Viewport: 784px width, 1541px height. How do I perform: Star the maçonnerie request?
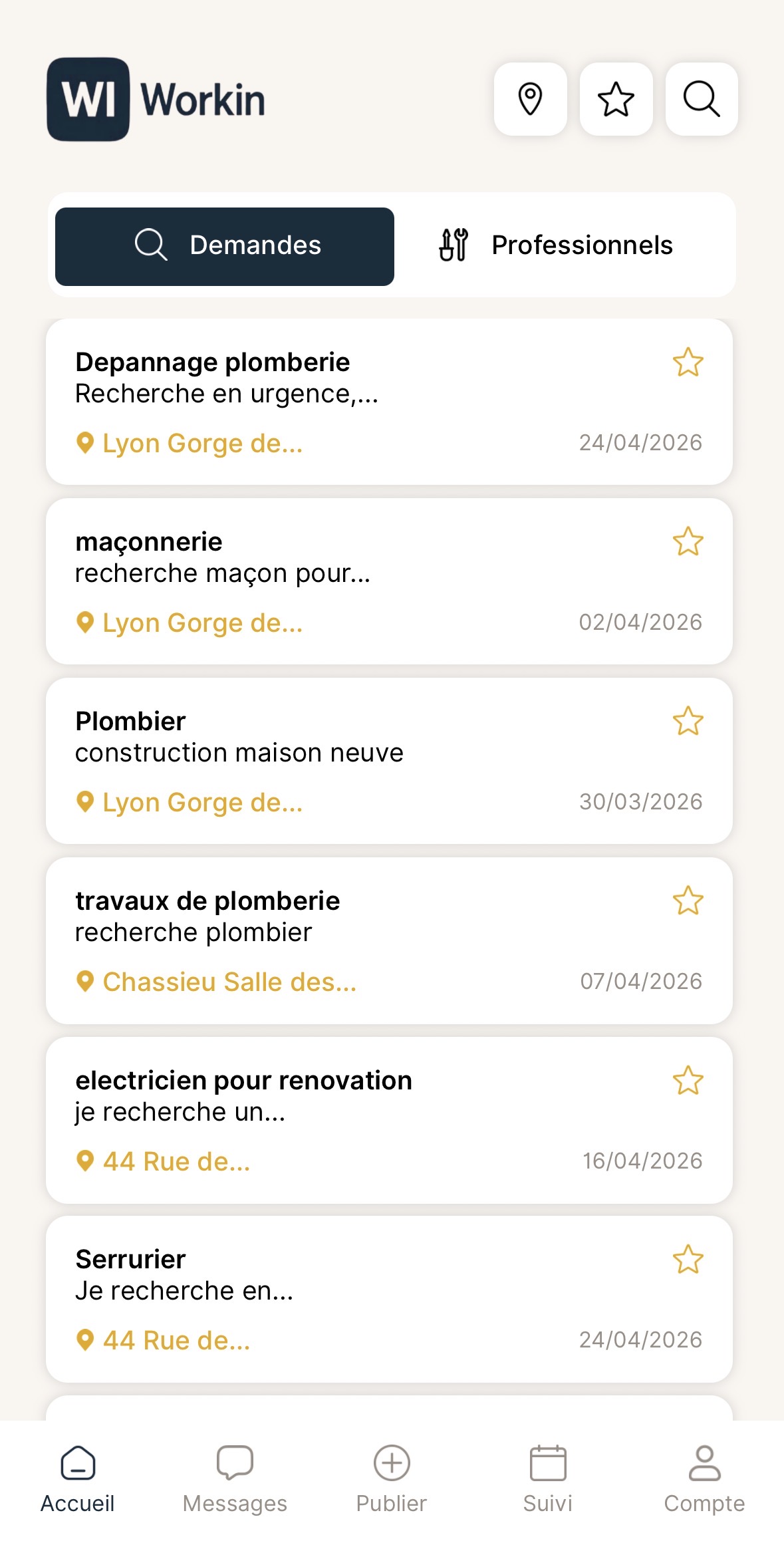(688, 541)
